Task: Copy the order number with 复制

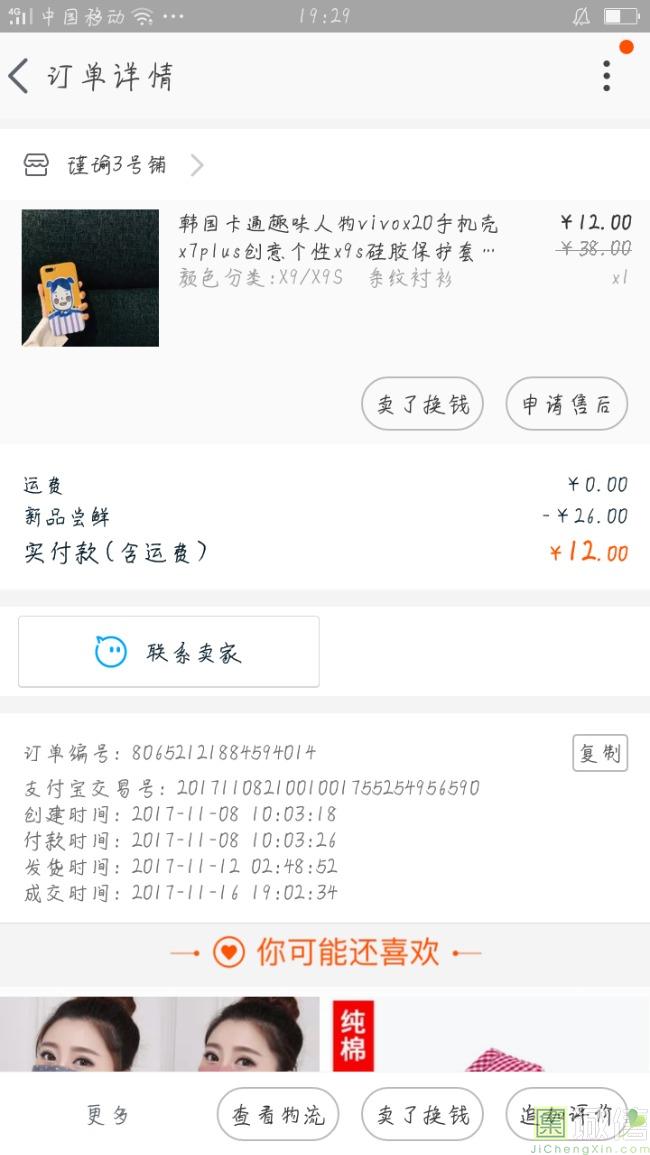Action: pos(600,752)
